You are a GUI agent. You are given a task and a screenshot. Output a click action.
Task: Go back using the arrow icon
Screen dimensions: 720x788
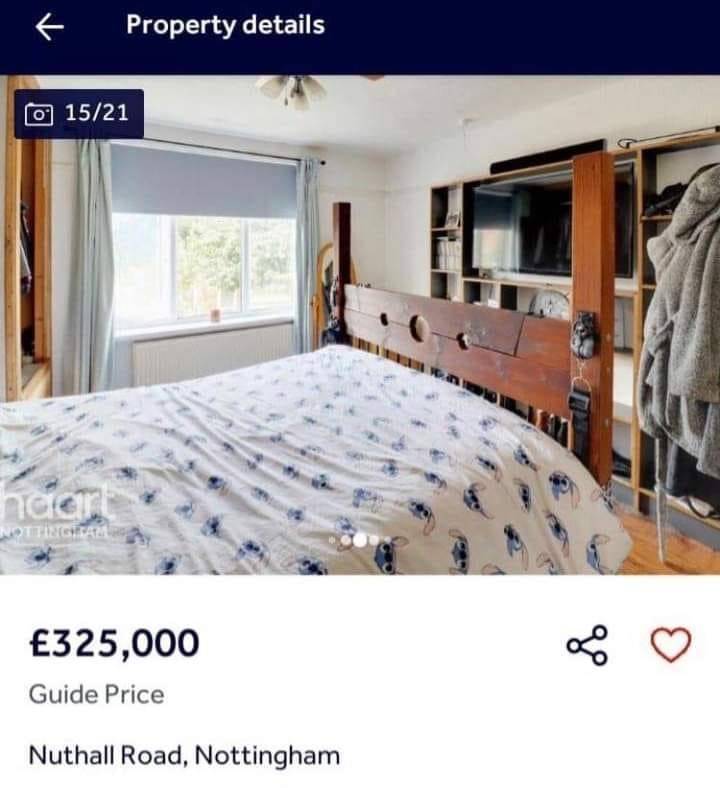[x=50, y=26]
